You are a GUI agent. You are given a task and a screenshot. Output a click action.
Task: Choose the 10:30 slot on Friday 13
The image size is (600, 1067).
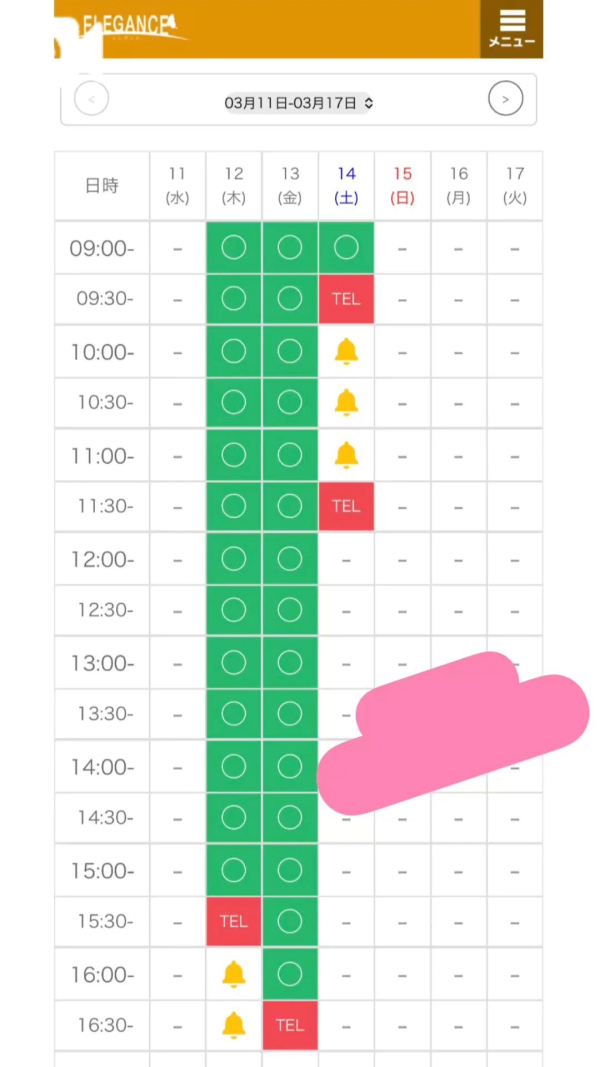(x=290, y=402)
